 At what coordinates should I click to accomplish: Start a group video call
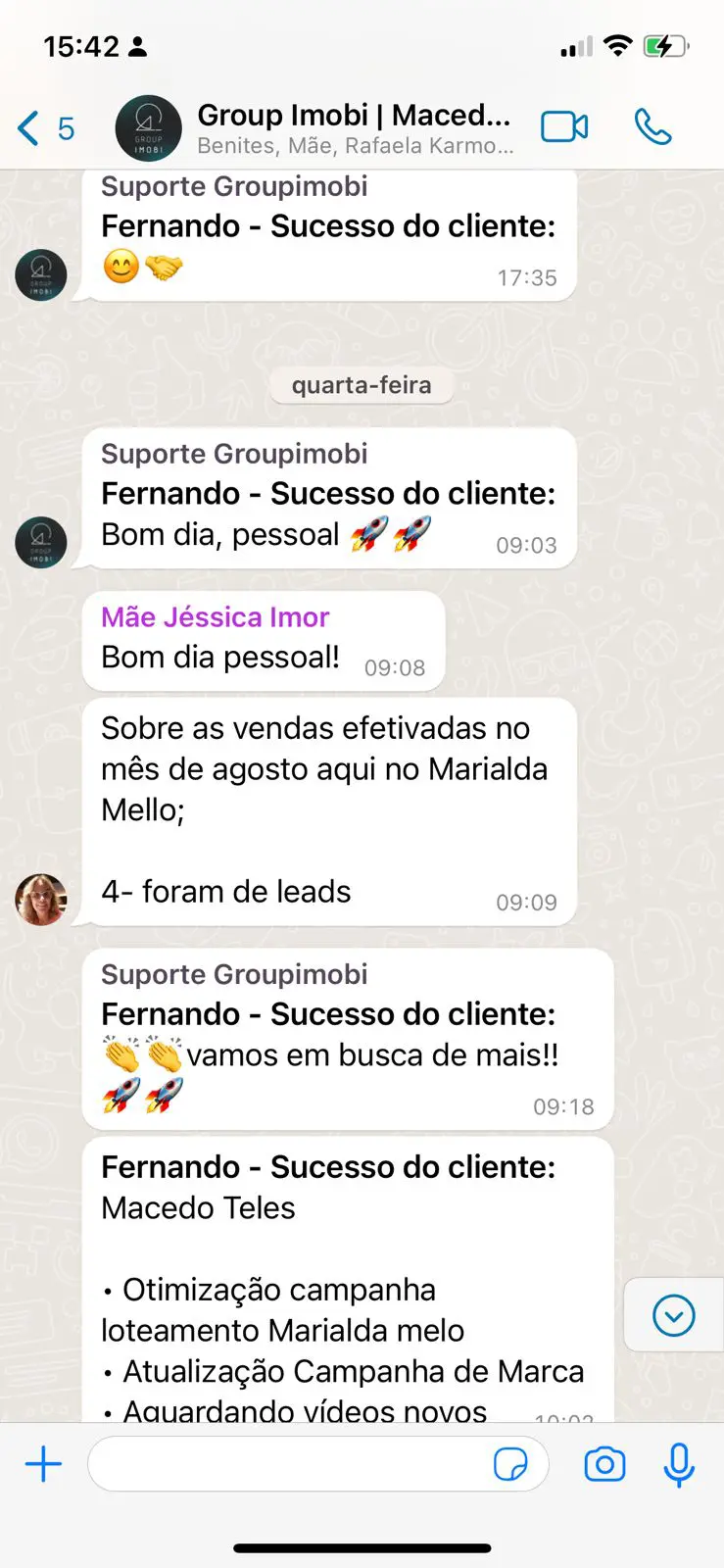point(564,127)
